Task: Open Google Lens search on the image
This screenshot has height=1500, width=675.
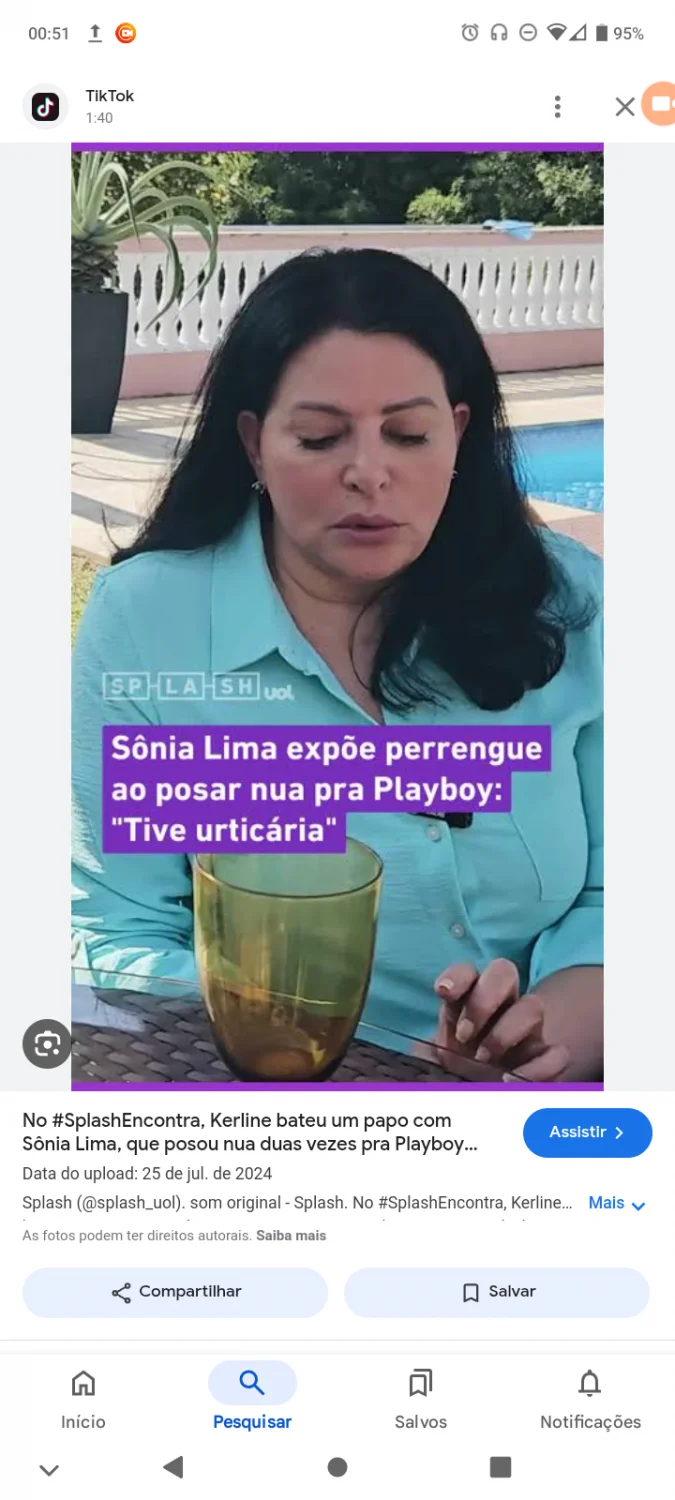Action: (x=47, y=1044)
